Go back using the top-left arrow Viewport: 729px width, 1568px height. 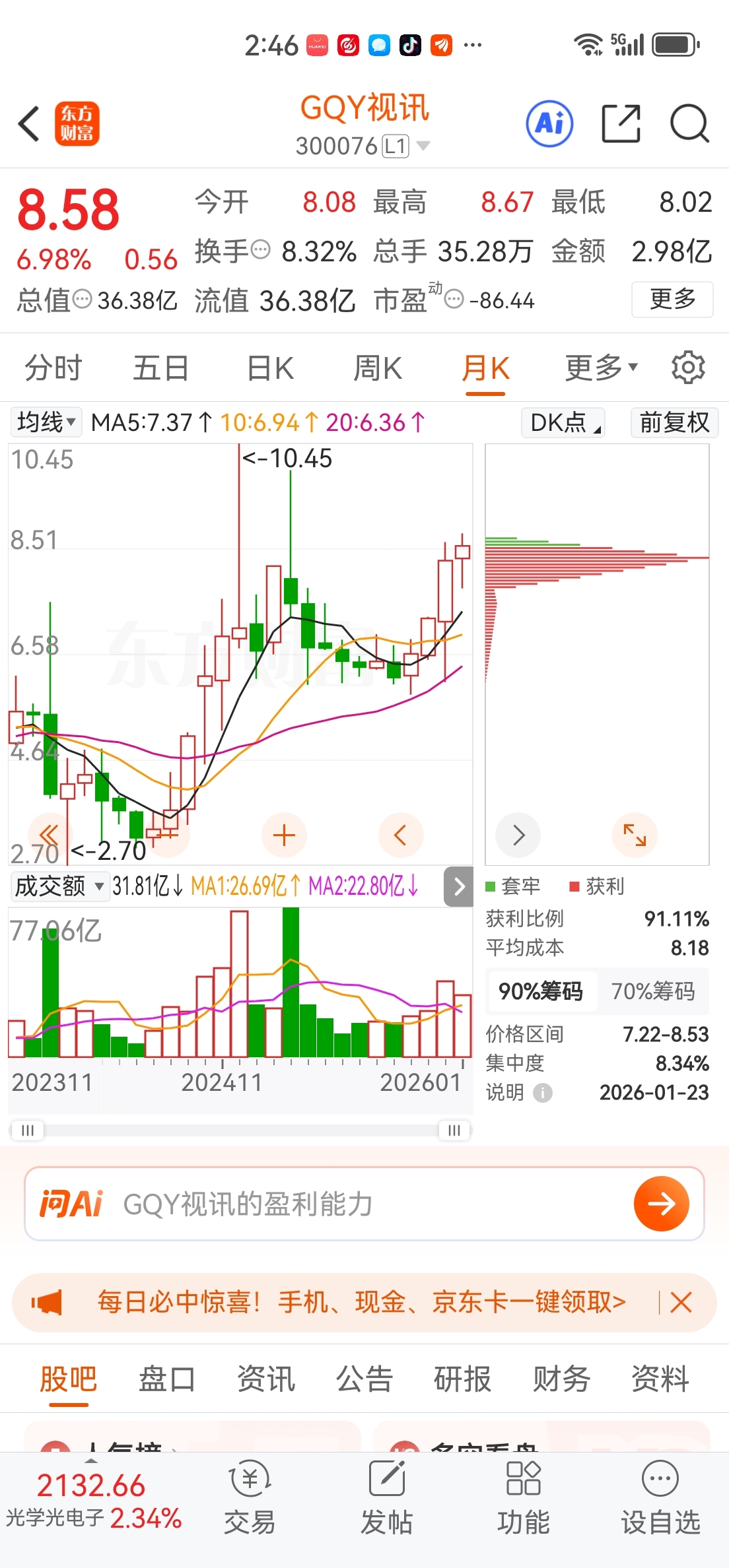pos(29,123)
